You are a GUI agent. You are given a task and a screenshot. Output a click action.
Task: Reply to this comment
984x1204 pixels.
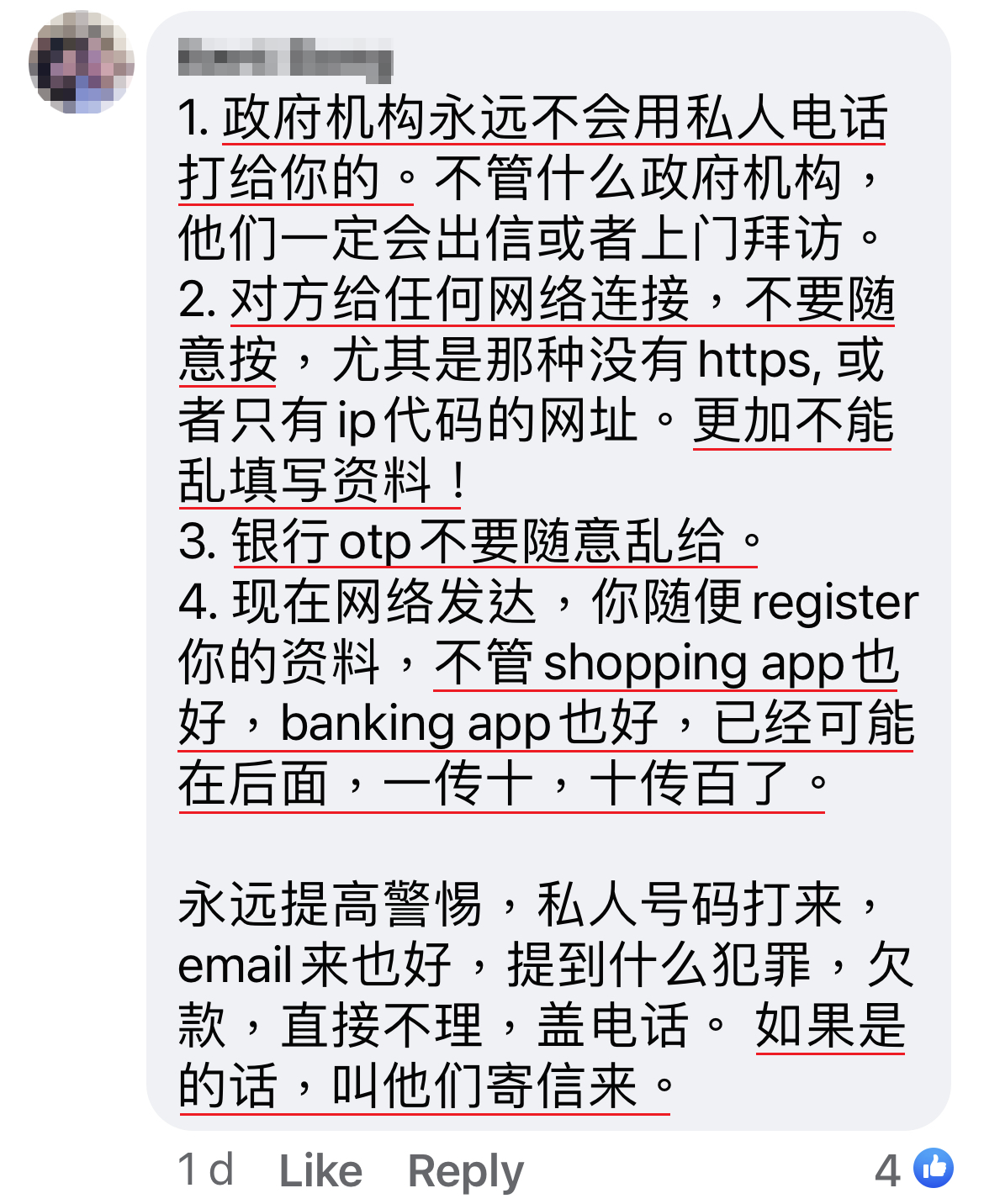tap(465, 1170)
